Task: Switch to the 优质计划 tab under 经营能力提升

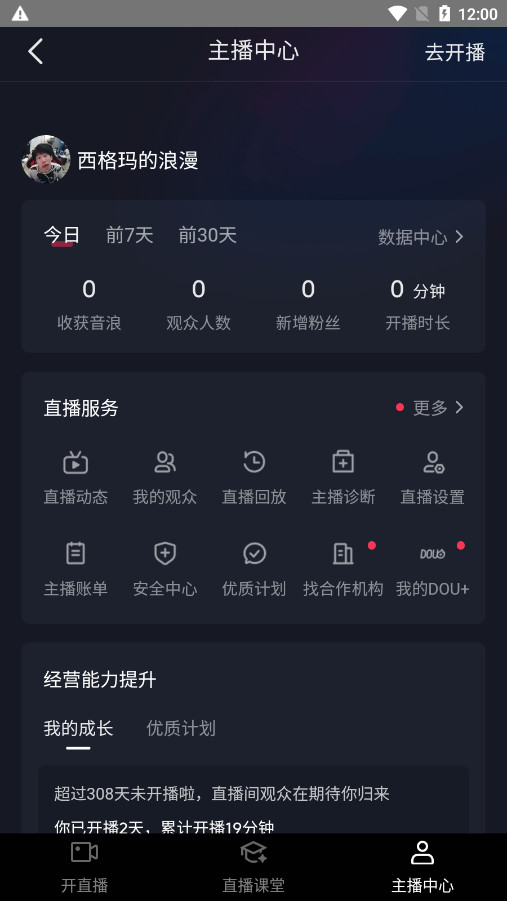Action: pyautogui.click(x=181, y=729)
